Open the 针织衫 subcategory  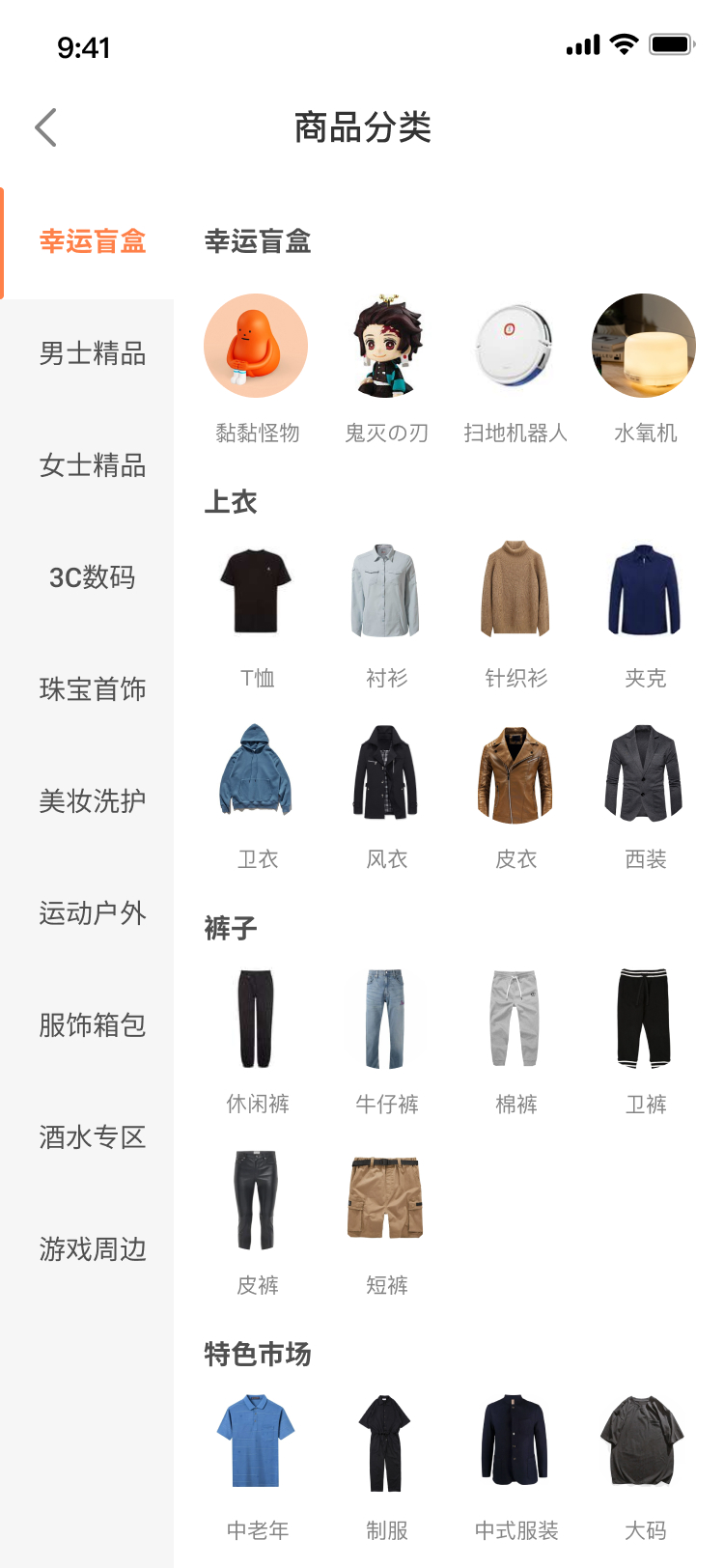(515, 591)
